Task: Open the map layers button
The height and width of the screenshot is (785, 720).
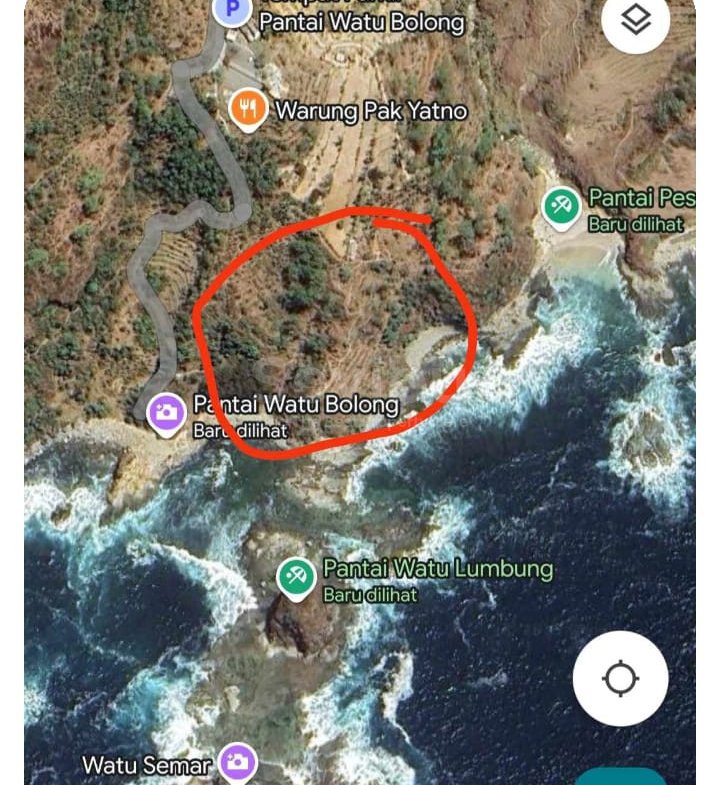Action: coord(636,20)
